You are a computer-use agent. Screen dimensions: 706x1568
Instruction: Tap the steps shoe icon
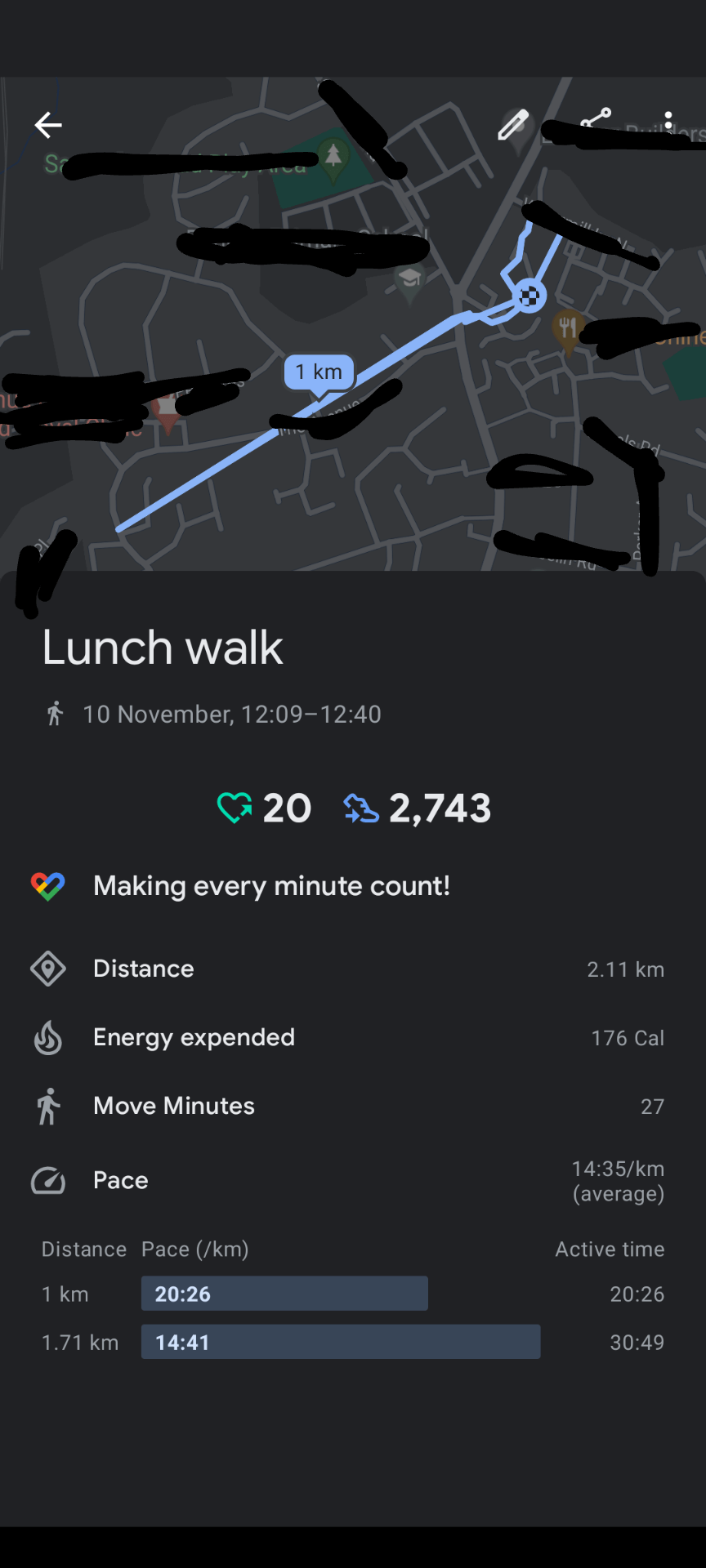(x=360, y=807)
